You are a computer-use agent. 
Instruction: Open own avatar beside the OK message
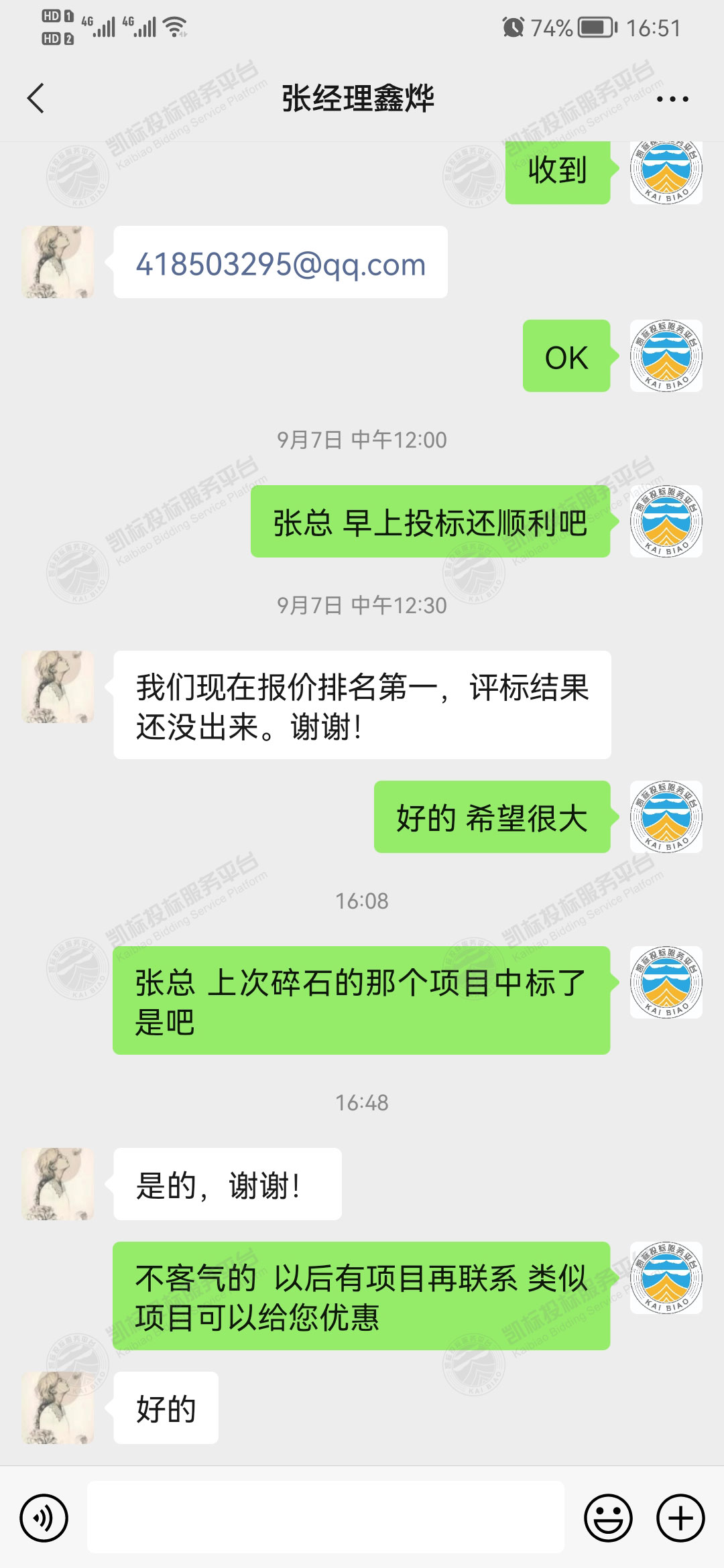[x=666, y=356]
